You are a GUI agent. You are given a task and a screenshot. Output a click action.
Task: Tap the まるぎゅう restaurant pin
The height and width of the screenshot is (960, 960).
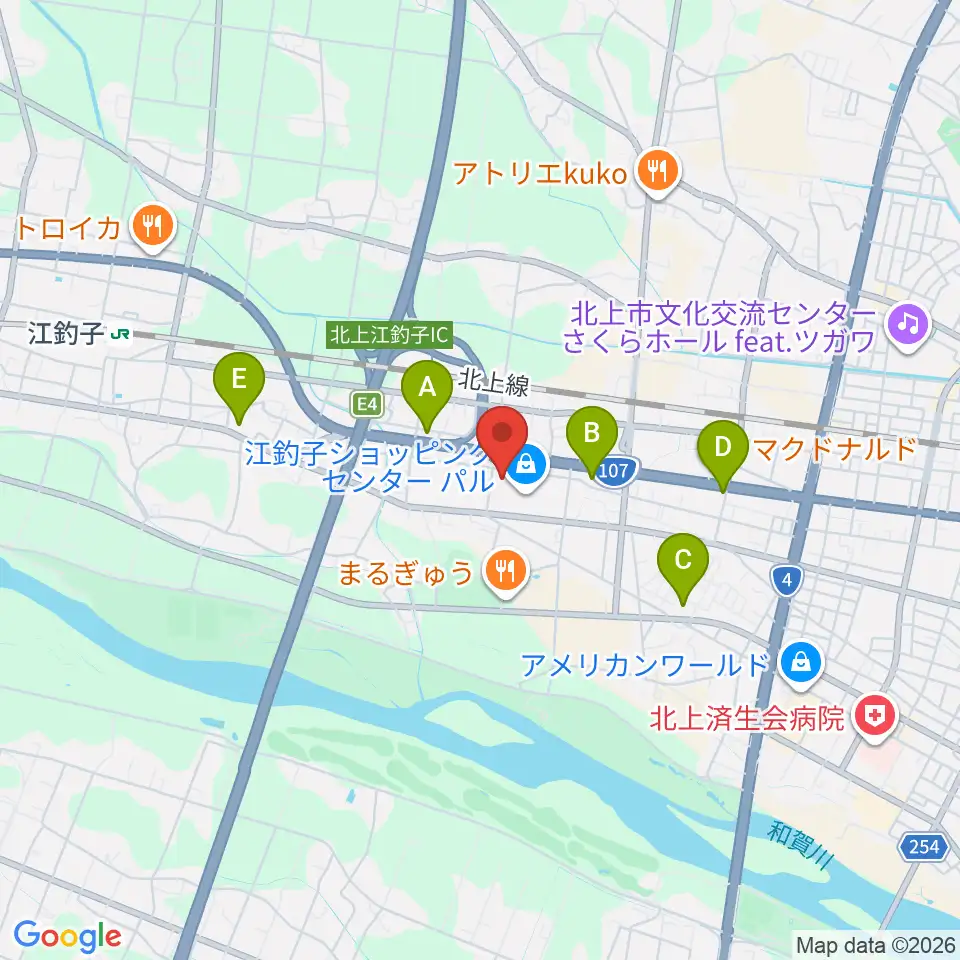coord(505,572)
